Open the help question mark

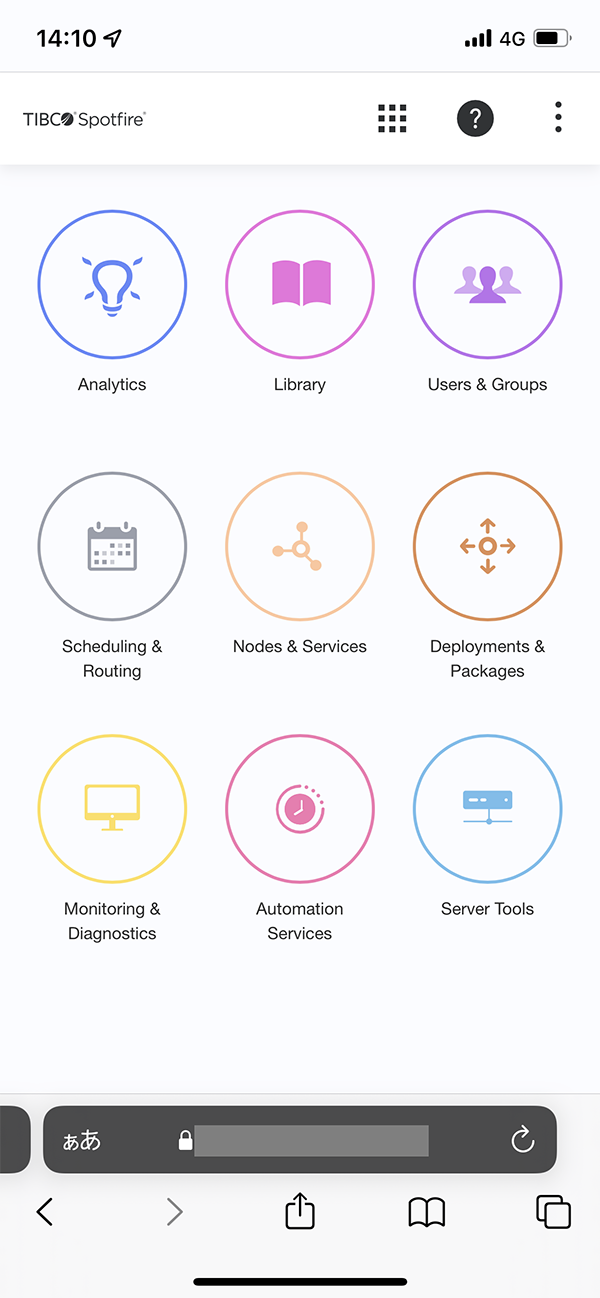pyautogui.click(x=475, y=118)
